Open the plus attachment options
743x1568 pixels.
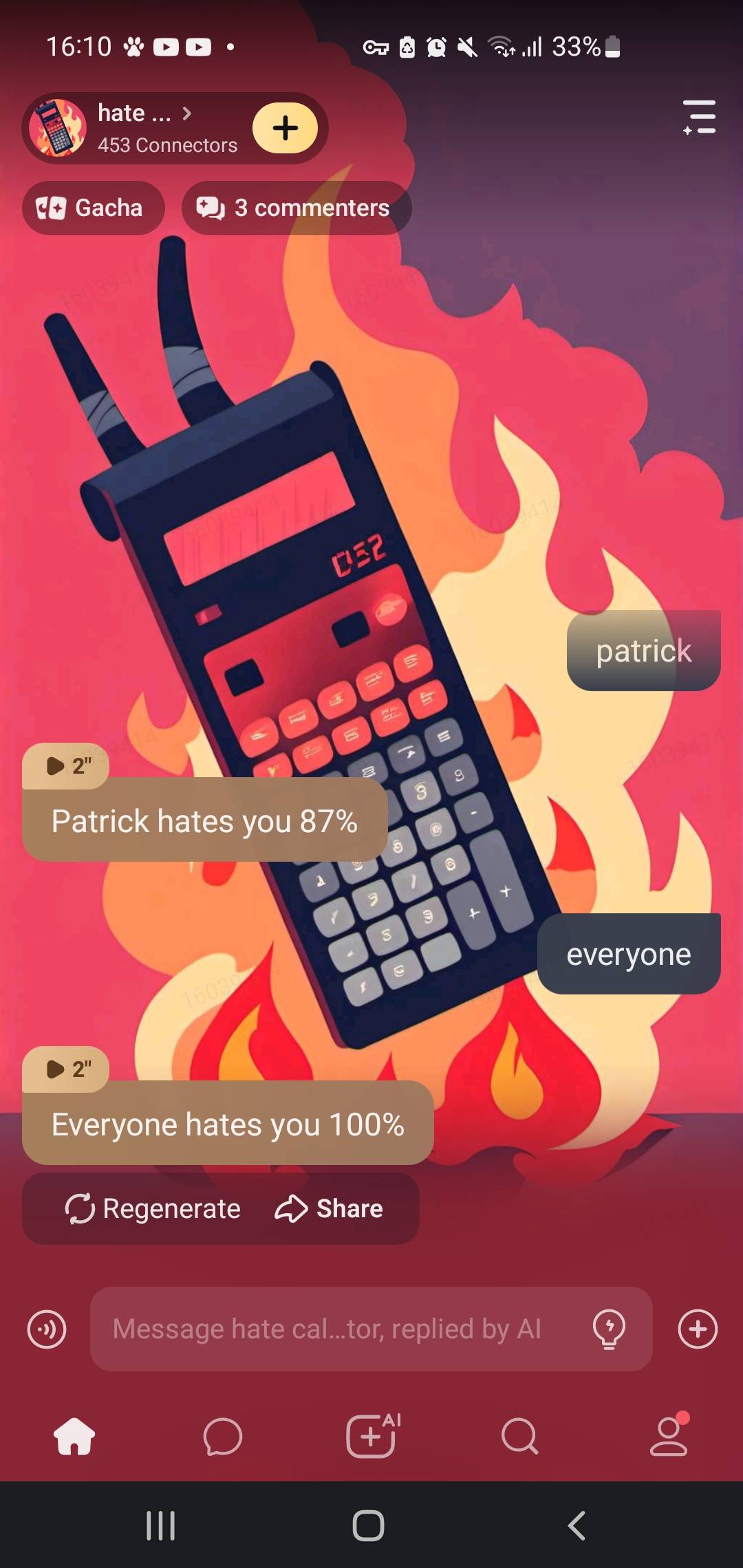tap(698, 1329)
